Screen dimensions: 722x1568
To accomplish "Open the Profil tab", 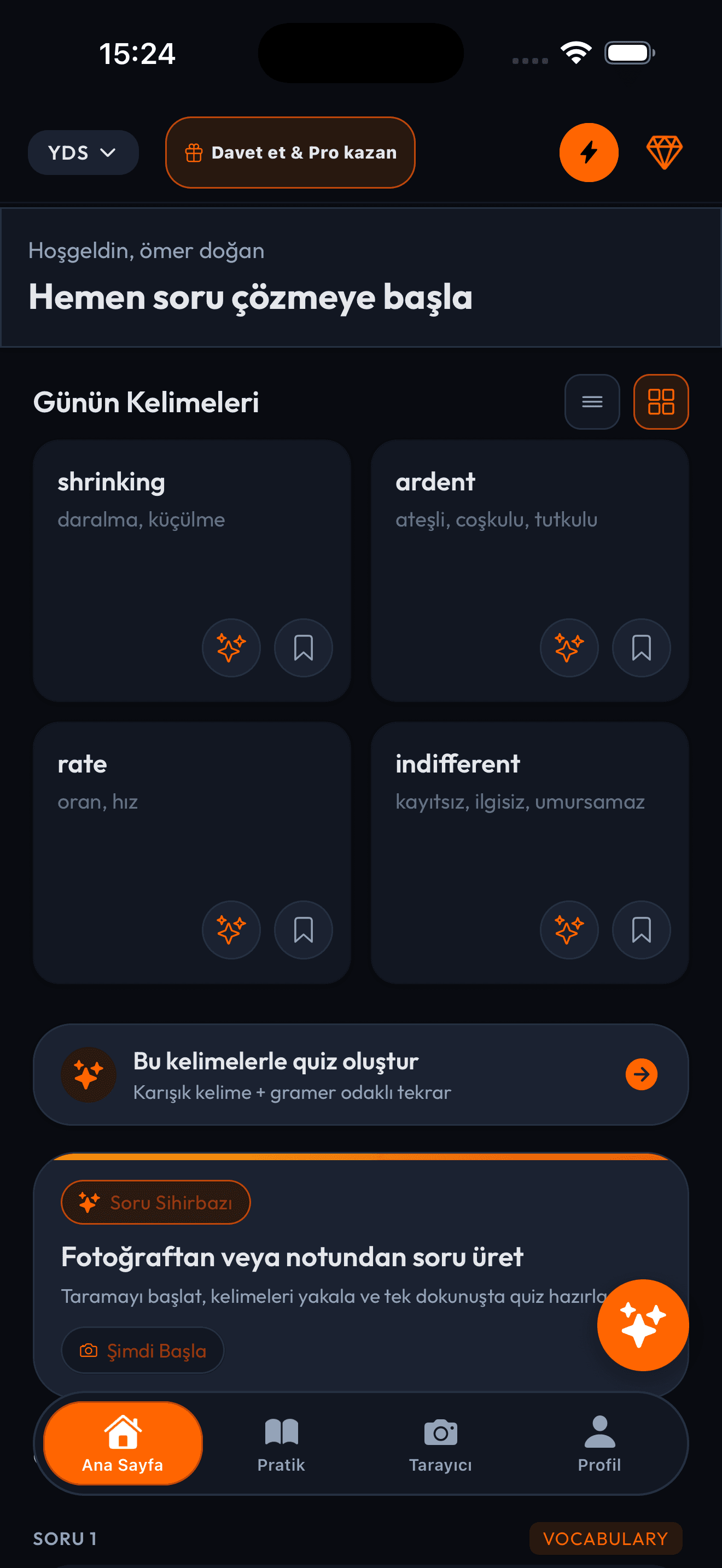I will tap(599, 1442).
